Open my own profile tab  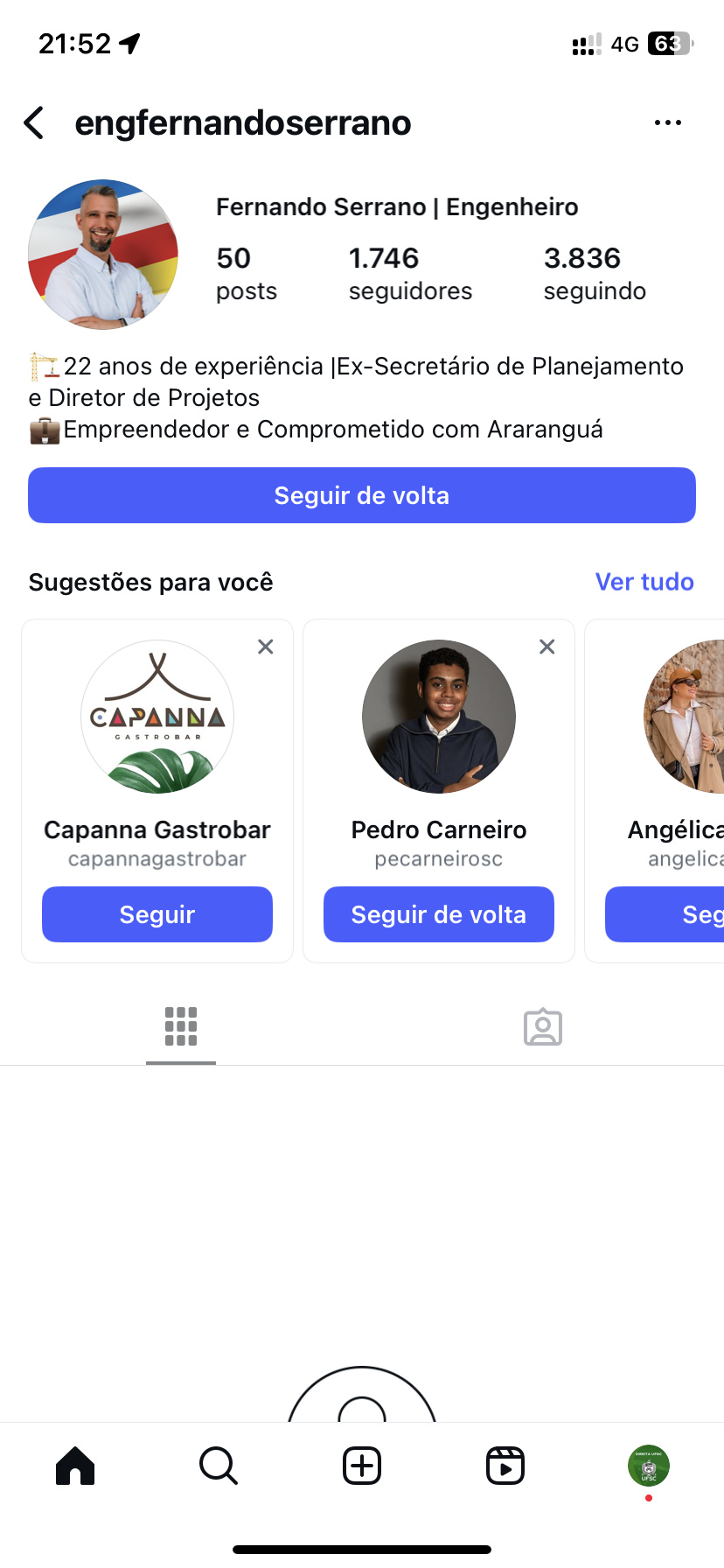tap(649, 1466)
